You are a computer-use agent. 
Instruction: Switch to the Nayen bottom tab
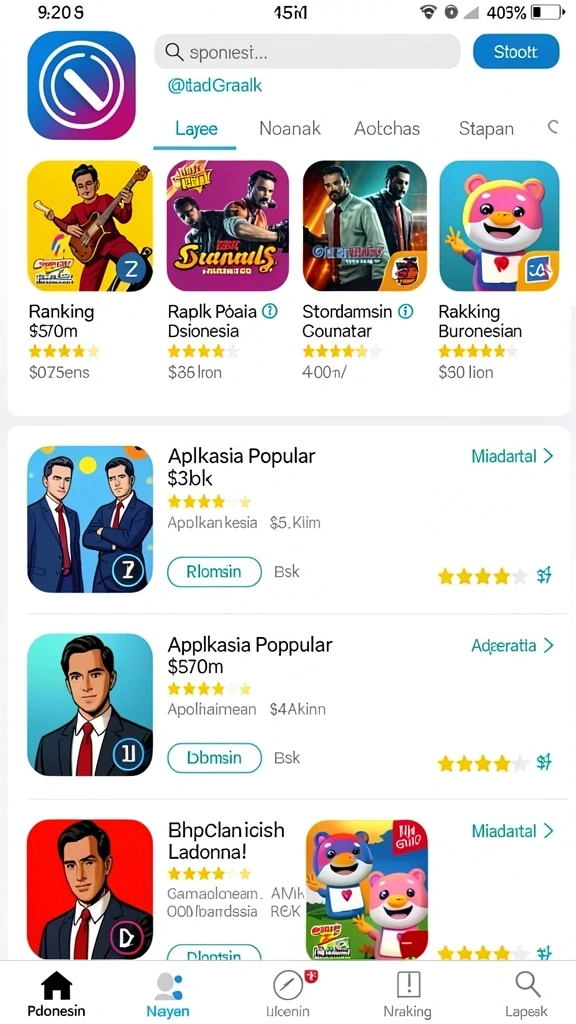point(168,995)
